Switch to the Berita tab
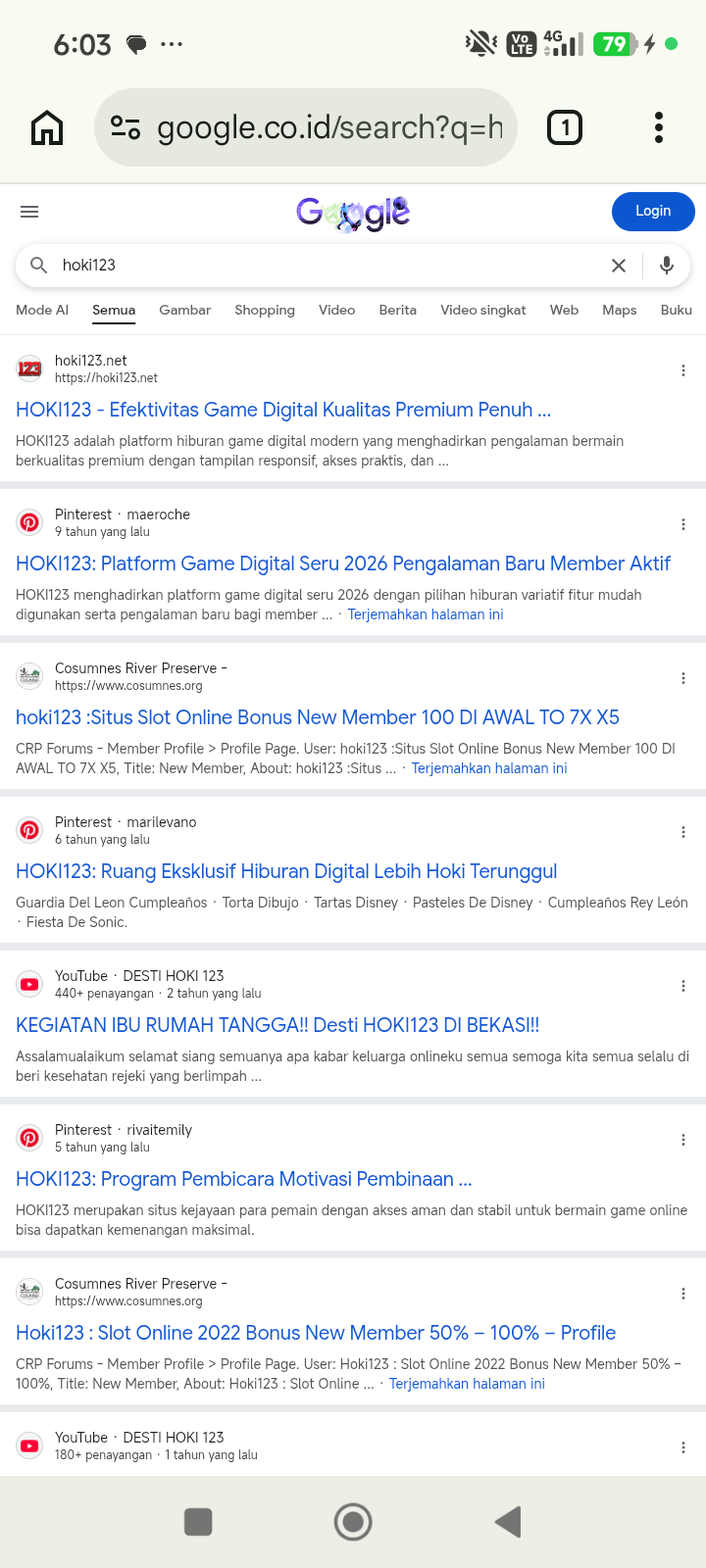This screenshot has height=1568, width=706. click(397, 310)
